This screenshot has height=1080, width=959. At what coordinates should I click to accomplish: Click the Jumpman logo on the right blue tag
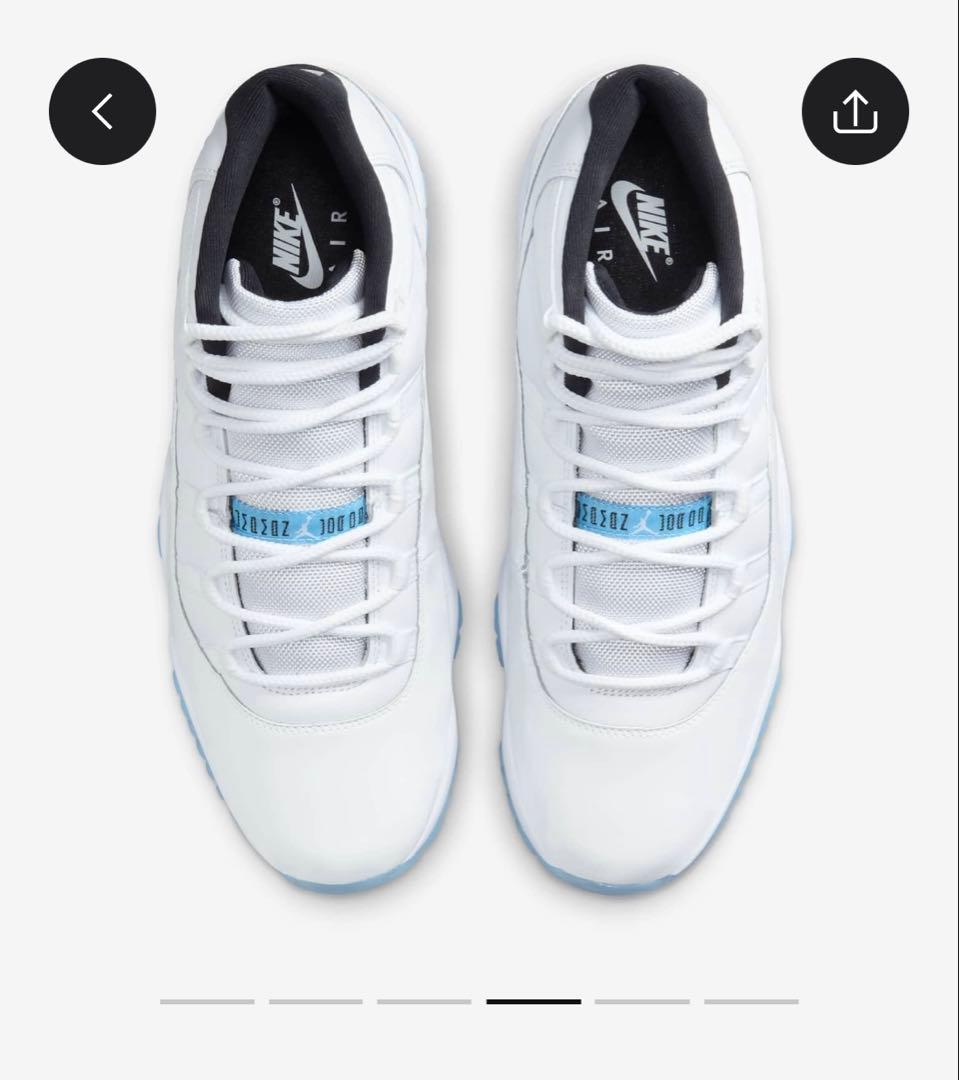pyautogui.click(x=648, y=520)
